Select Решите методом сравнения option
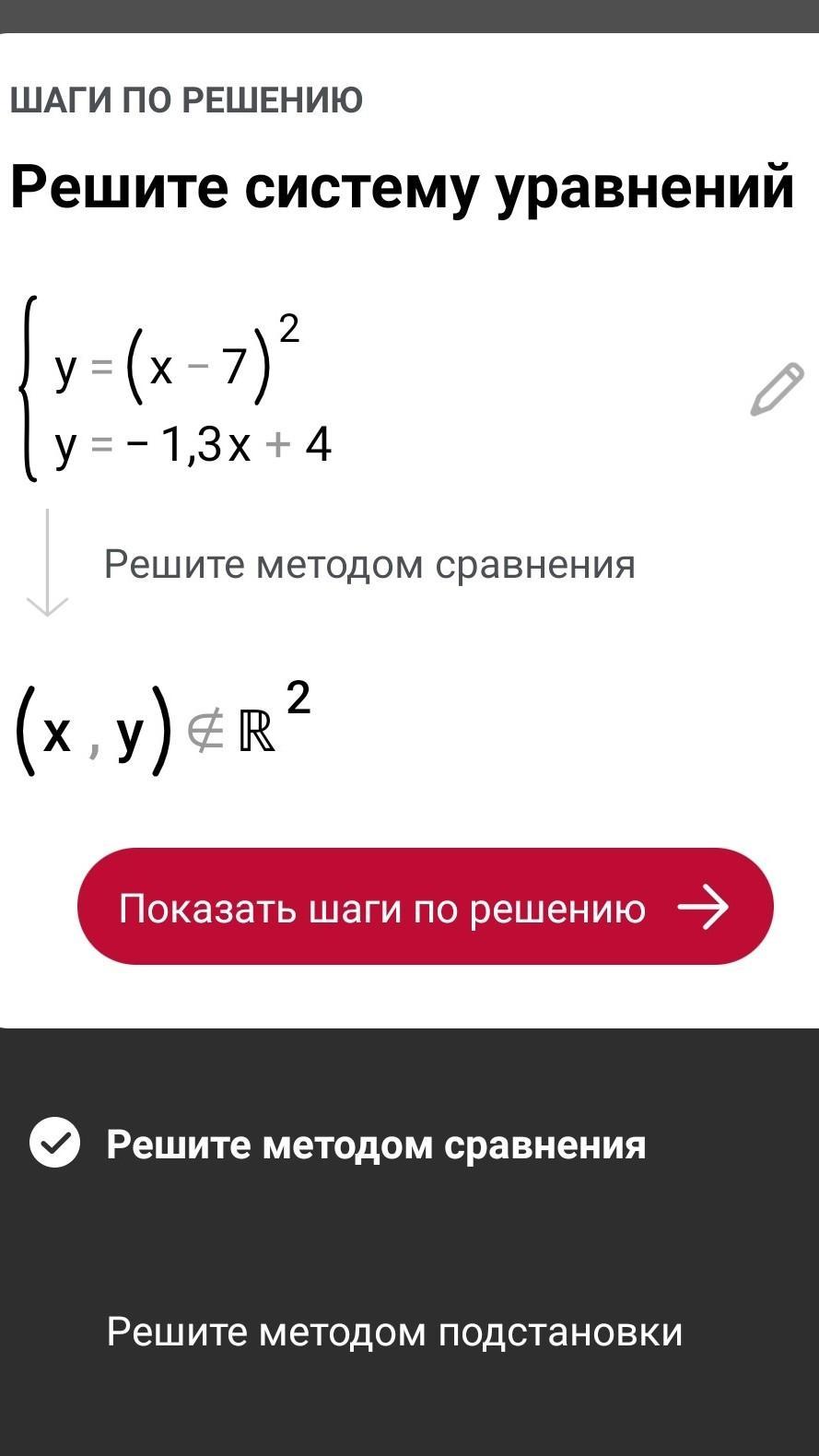Screen dimensions: 819x1456 click(x=376, y=1144)
